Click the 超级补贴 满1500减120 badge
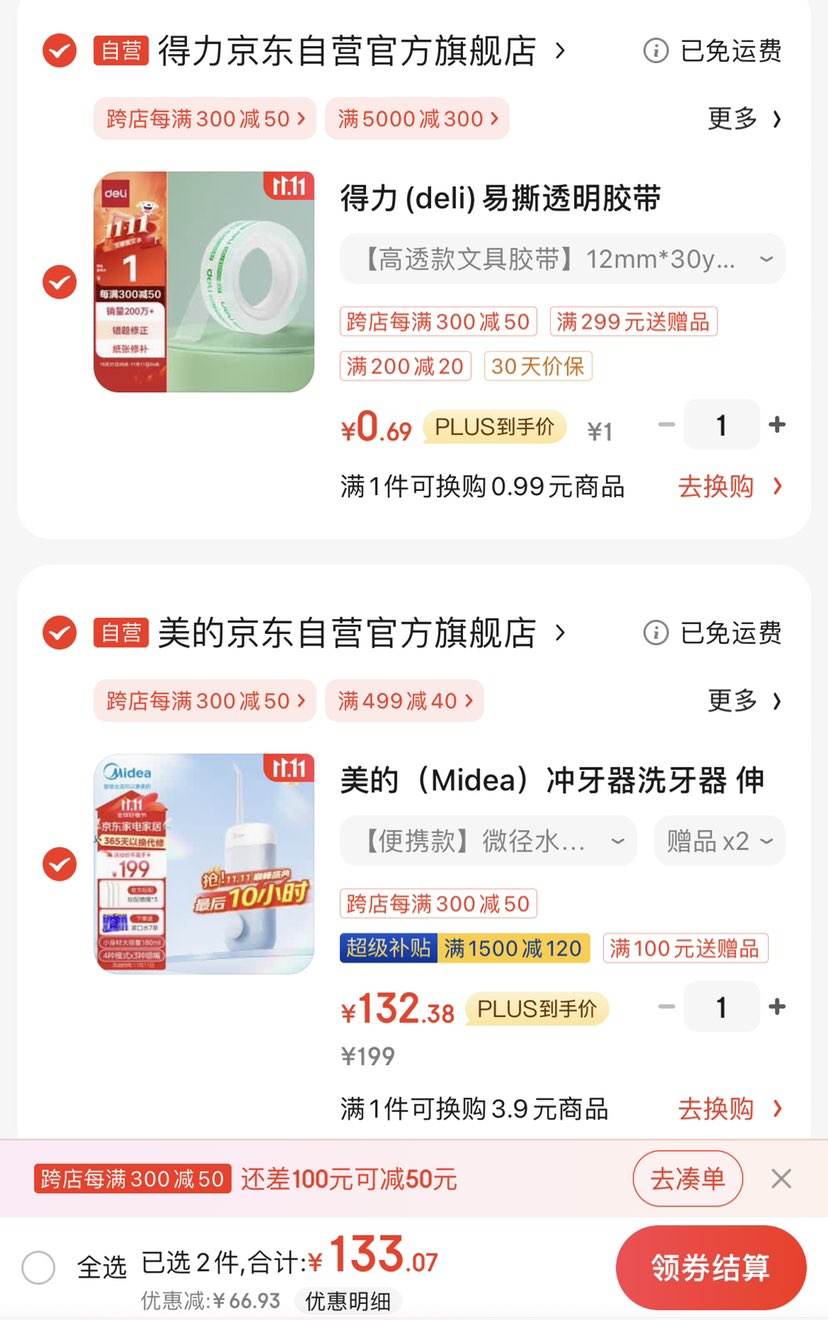Viewport: 828px width, 1320px height. [513, 948]
